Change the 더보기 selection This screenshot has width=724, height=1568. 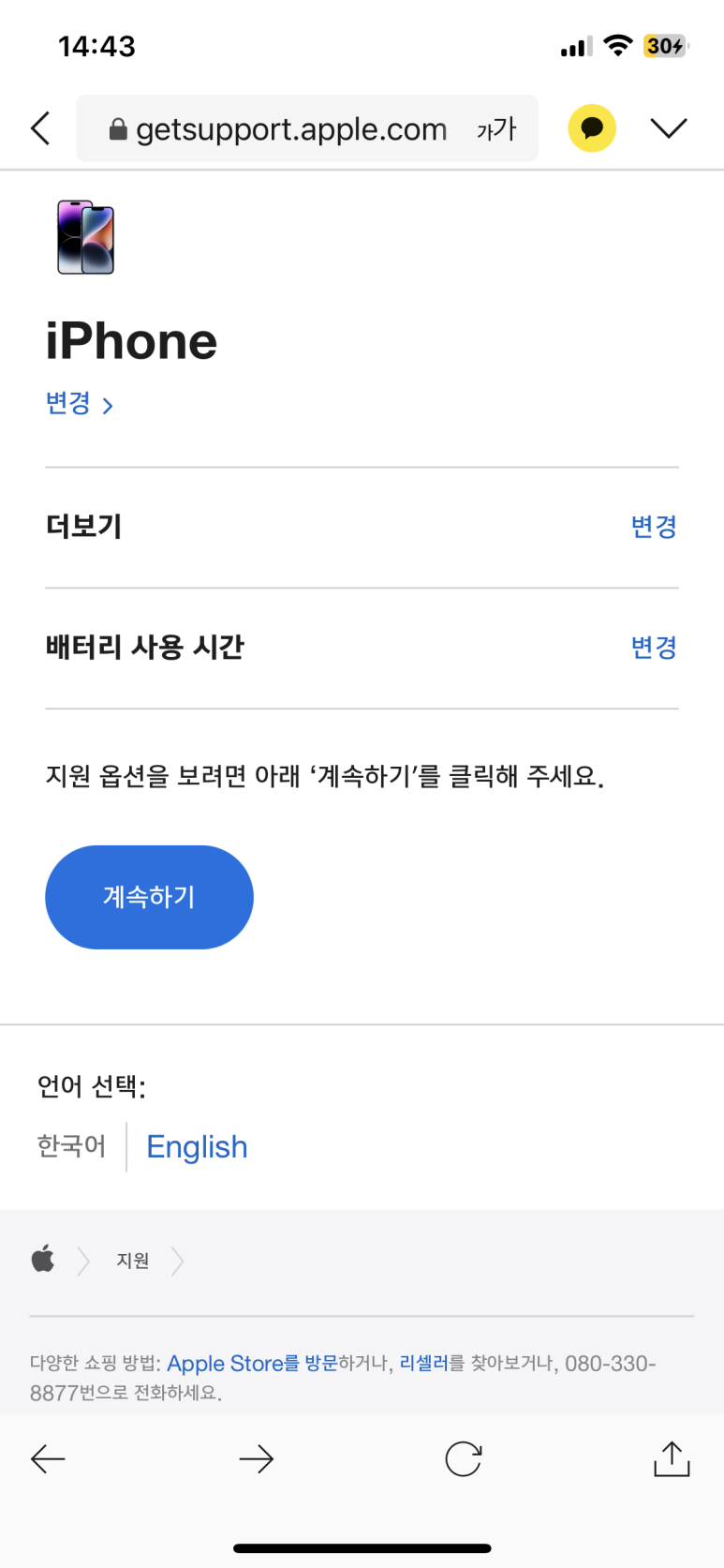pos(654,527)
